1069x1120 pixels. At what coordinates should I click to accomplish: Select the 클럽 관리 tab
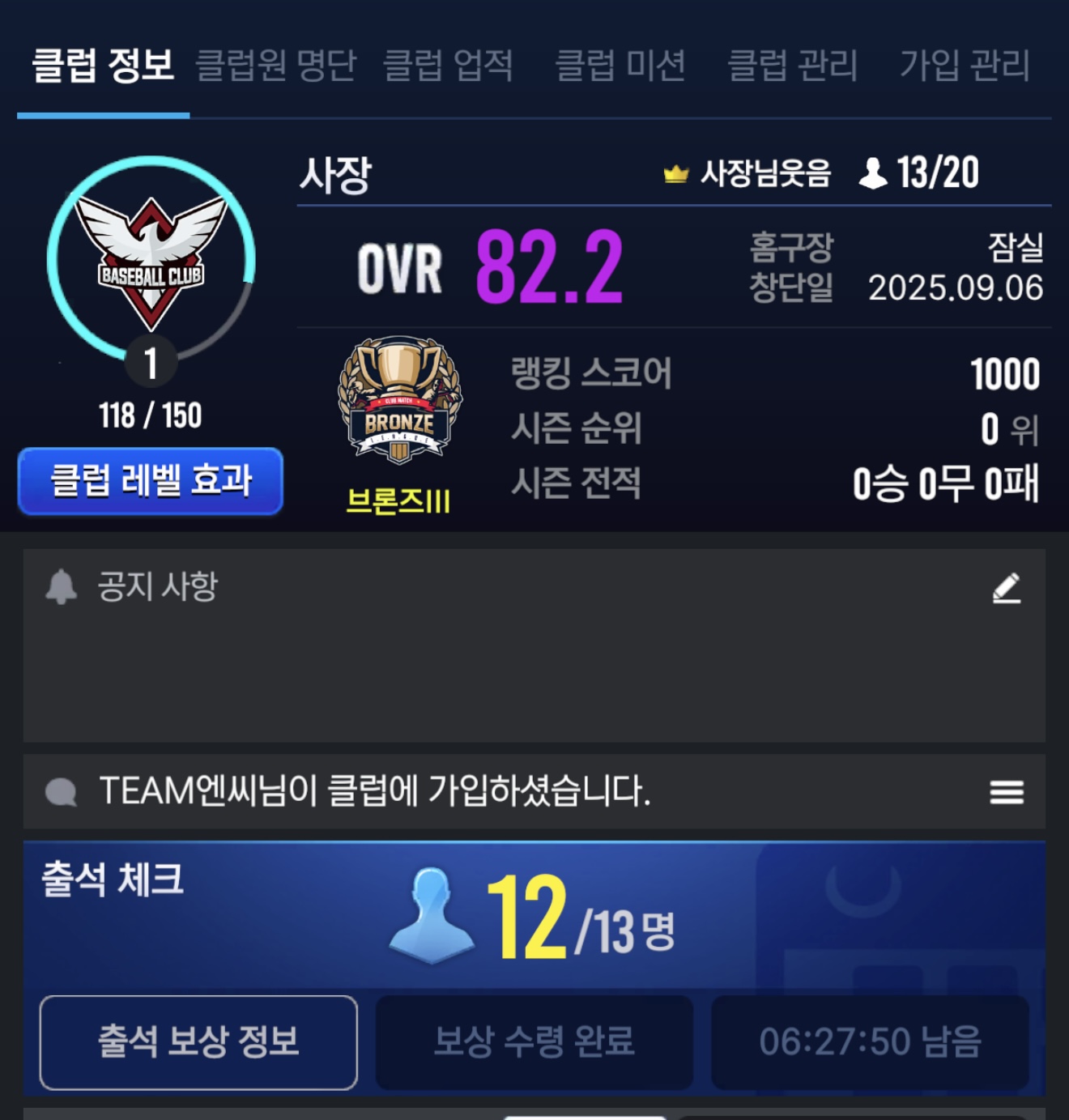pyautogui.click(x=793, y=65)
